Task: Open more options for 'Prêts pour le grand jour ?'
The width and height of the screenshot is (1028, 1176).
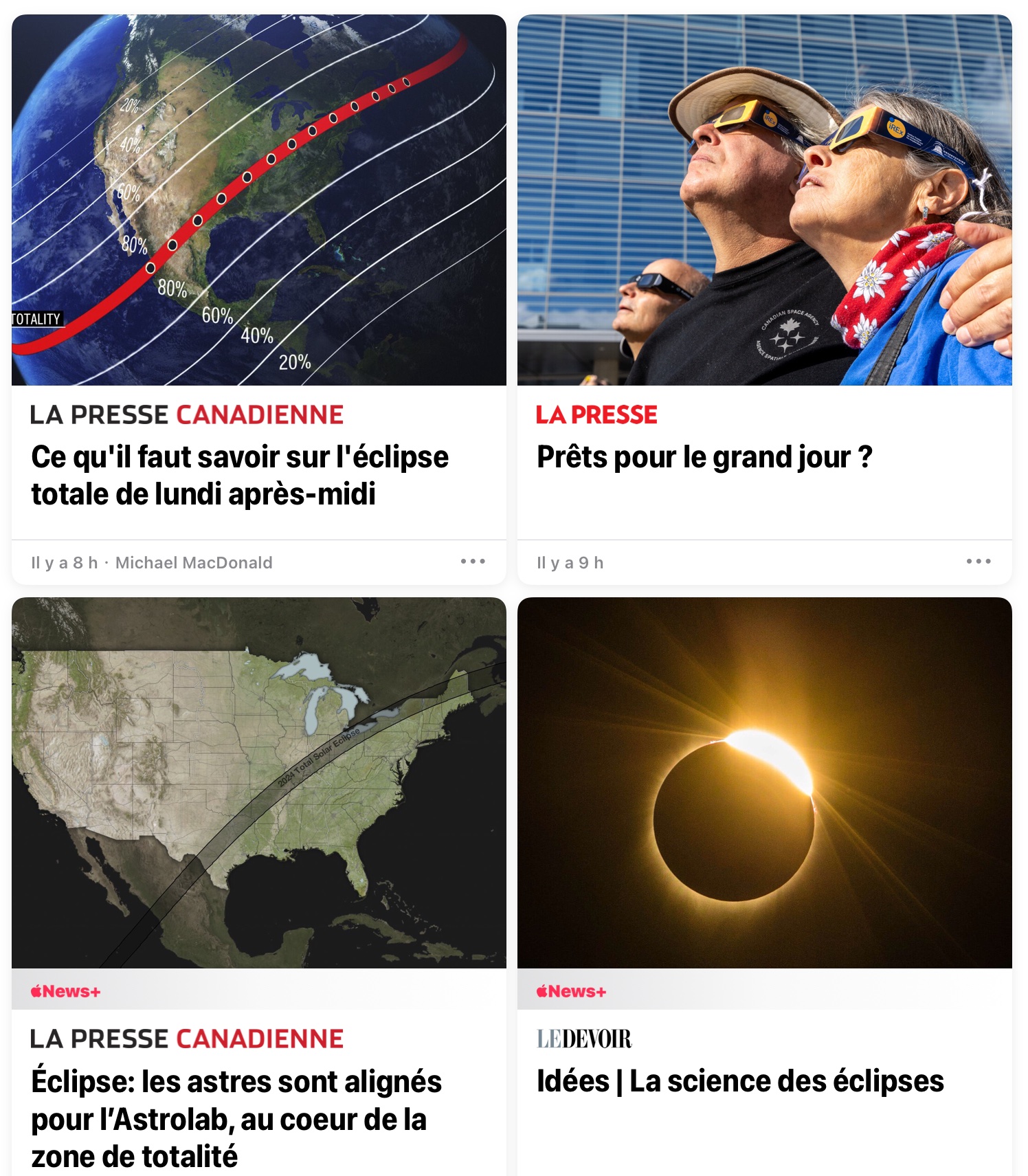Action: pos(978,562)
